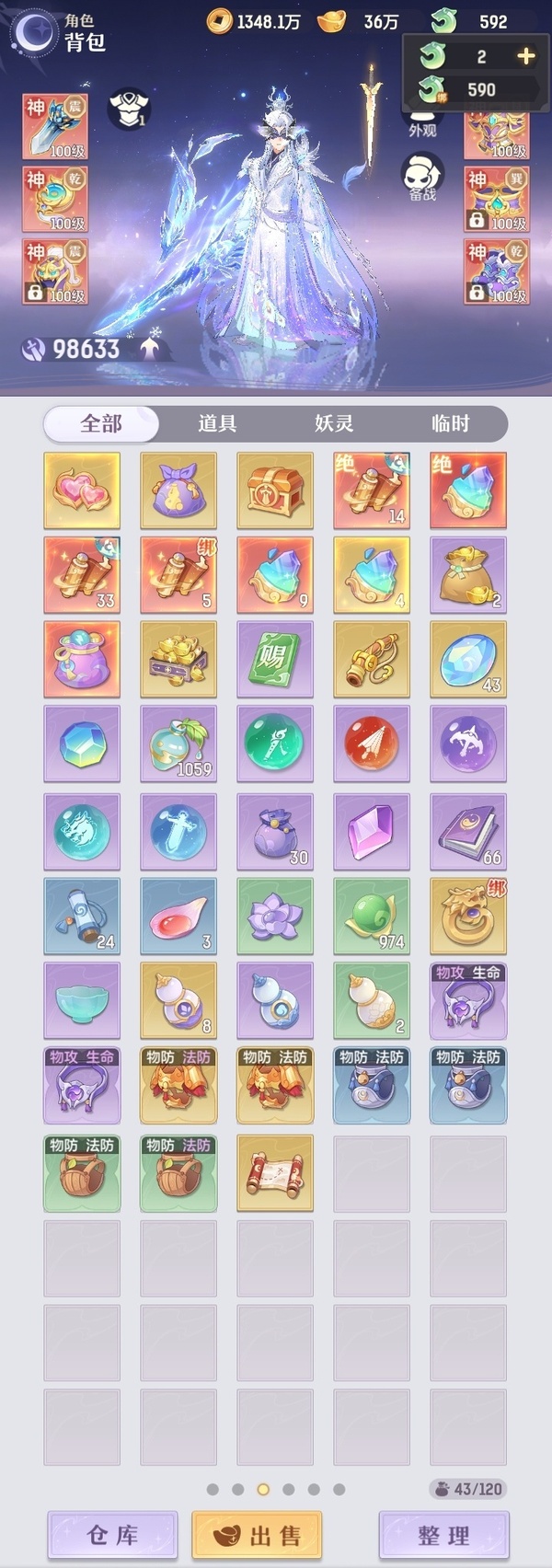
Task: Show the 全部 items tab
Action: click(x=101, y=423)
